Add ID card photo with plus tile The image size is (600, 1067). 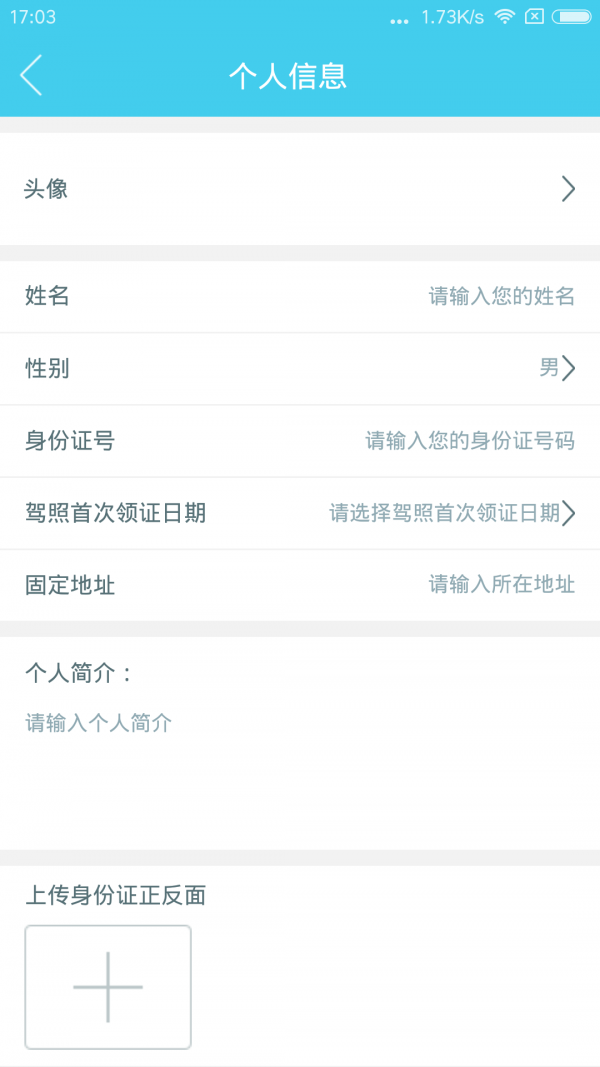point(108,987)
